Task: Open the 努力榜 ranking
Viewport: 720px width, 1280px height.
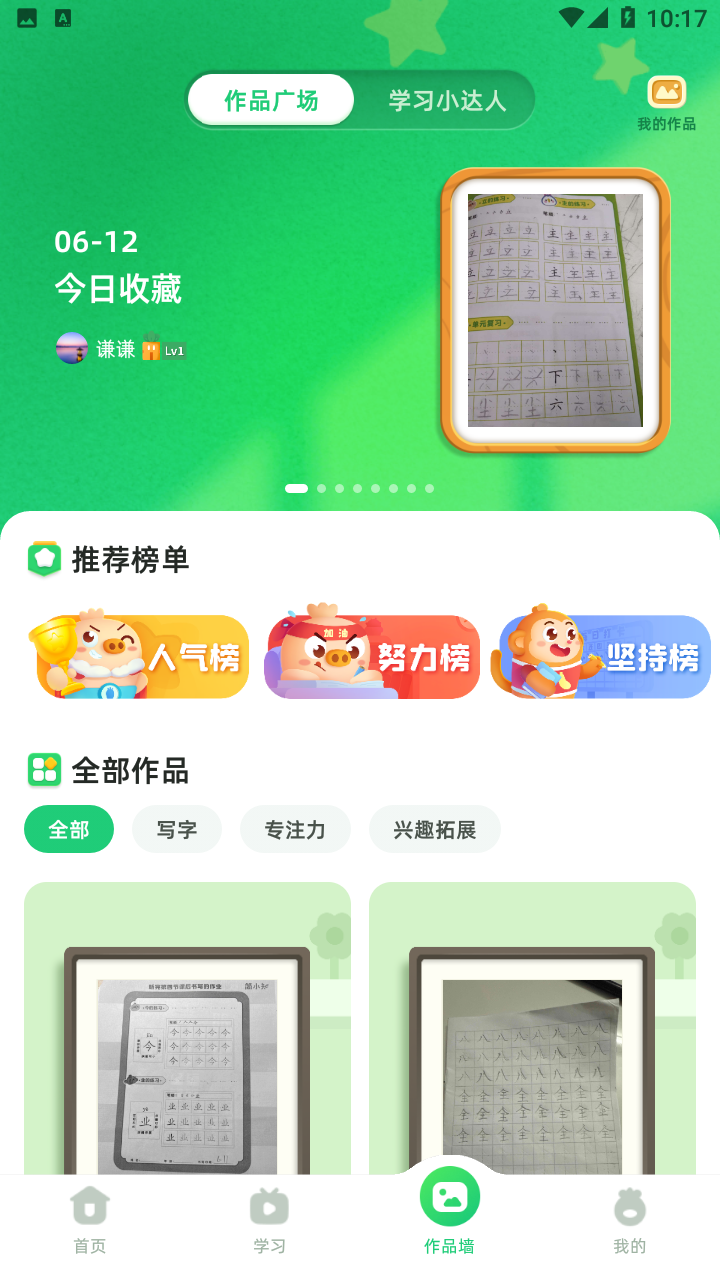Action: [x=372, y=656]
